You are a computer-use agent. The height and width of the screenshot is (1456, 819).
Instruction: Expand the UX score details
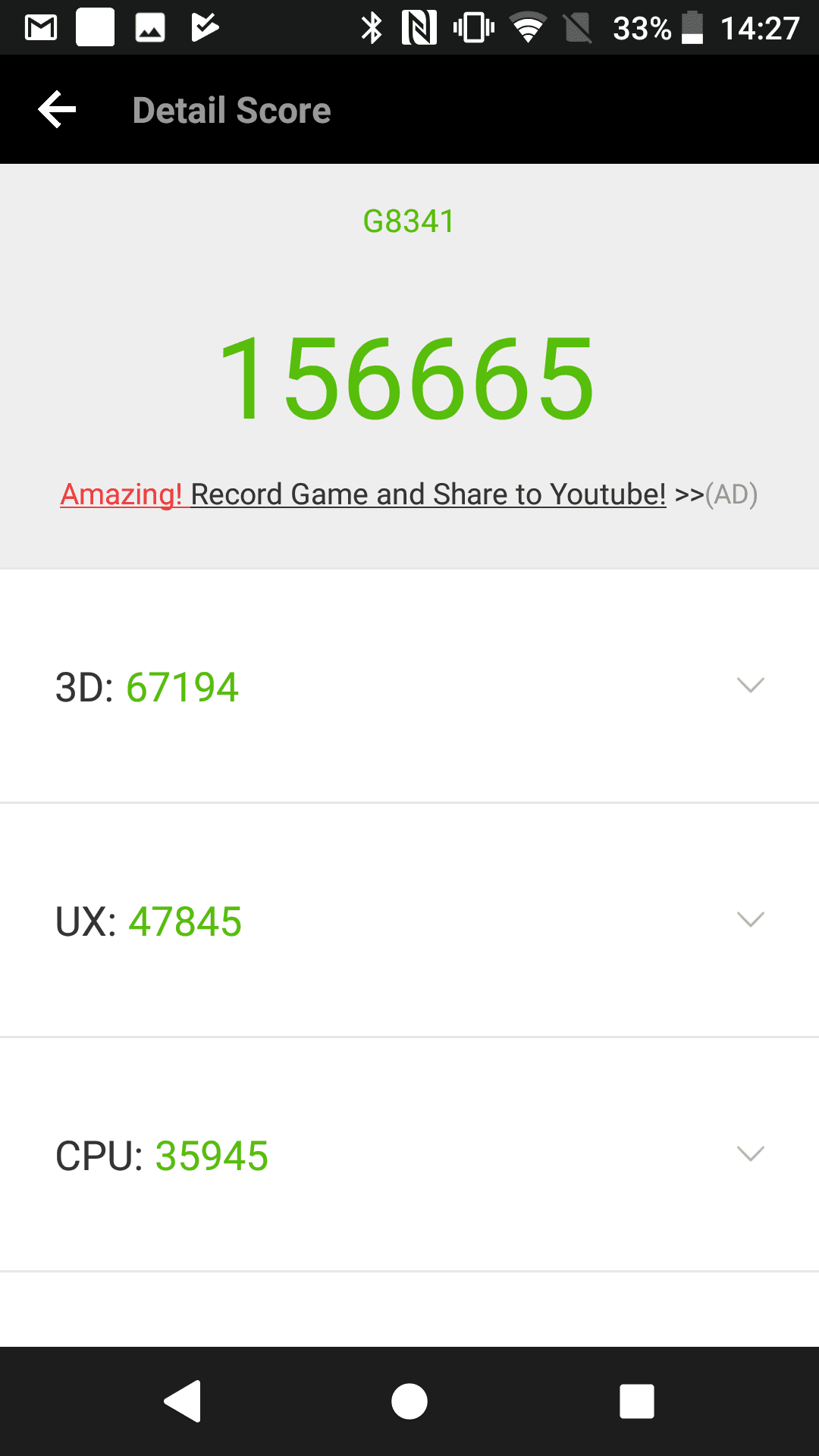[x=409, y=921]
